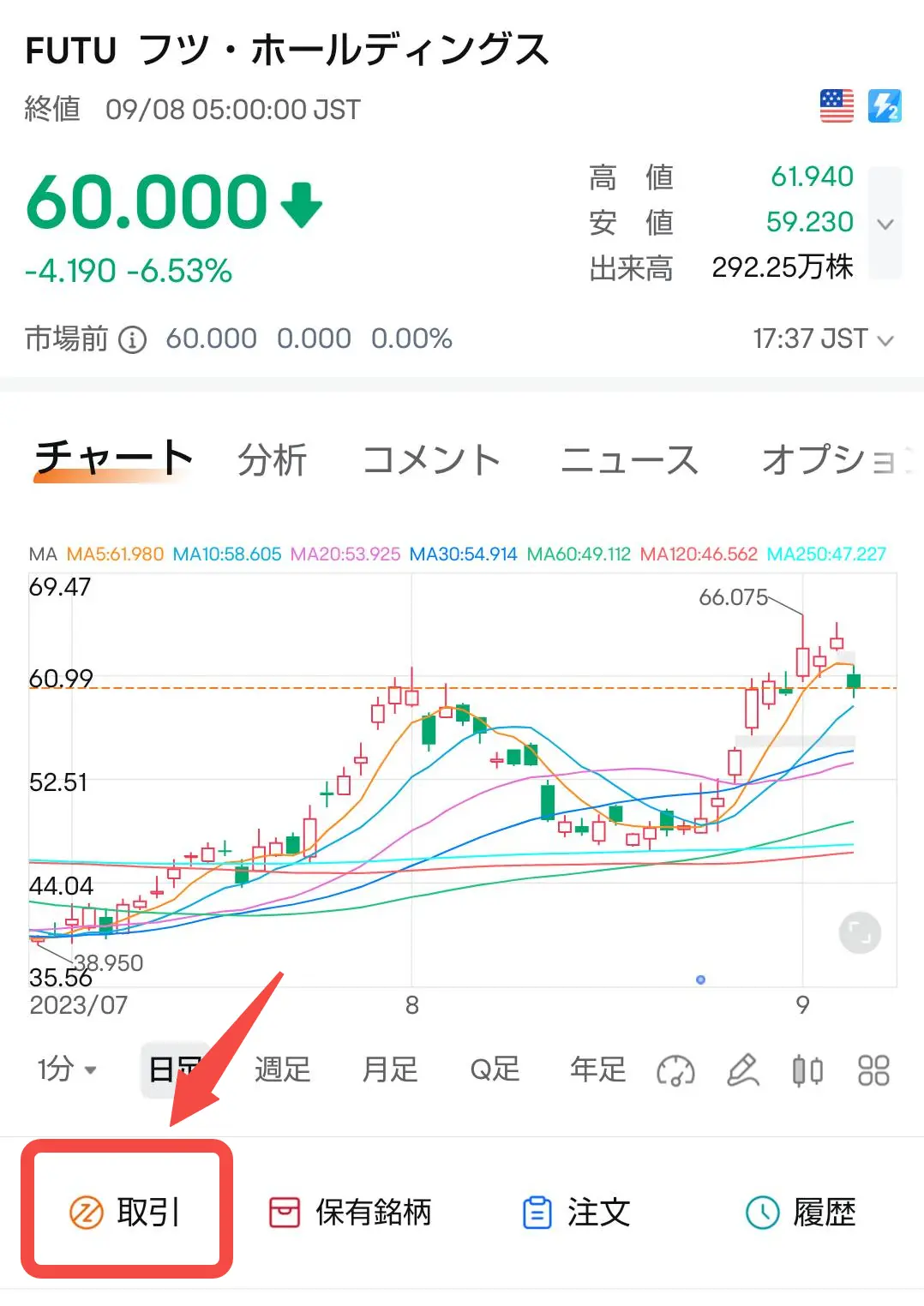Select the Q足 quarterly chart
This screenshot has height=1306, width=924.
(495, 1069)
